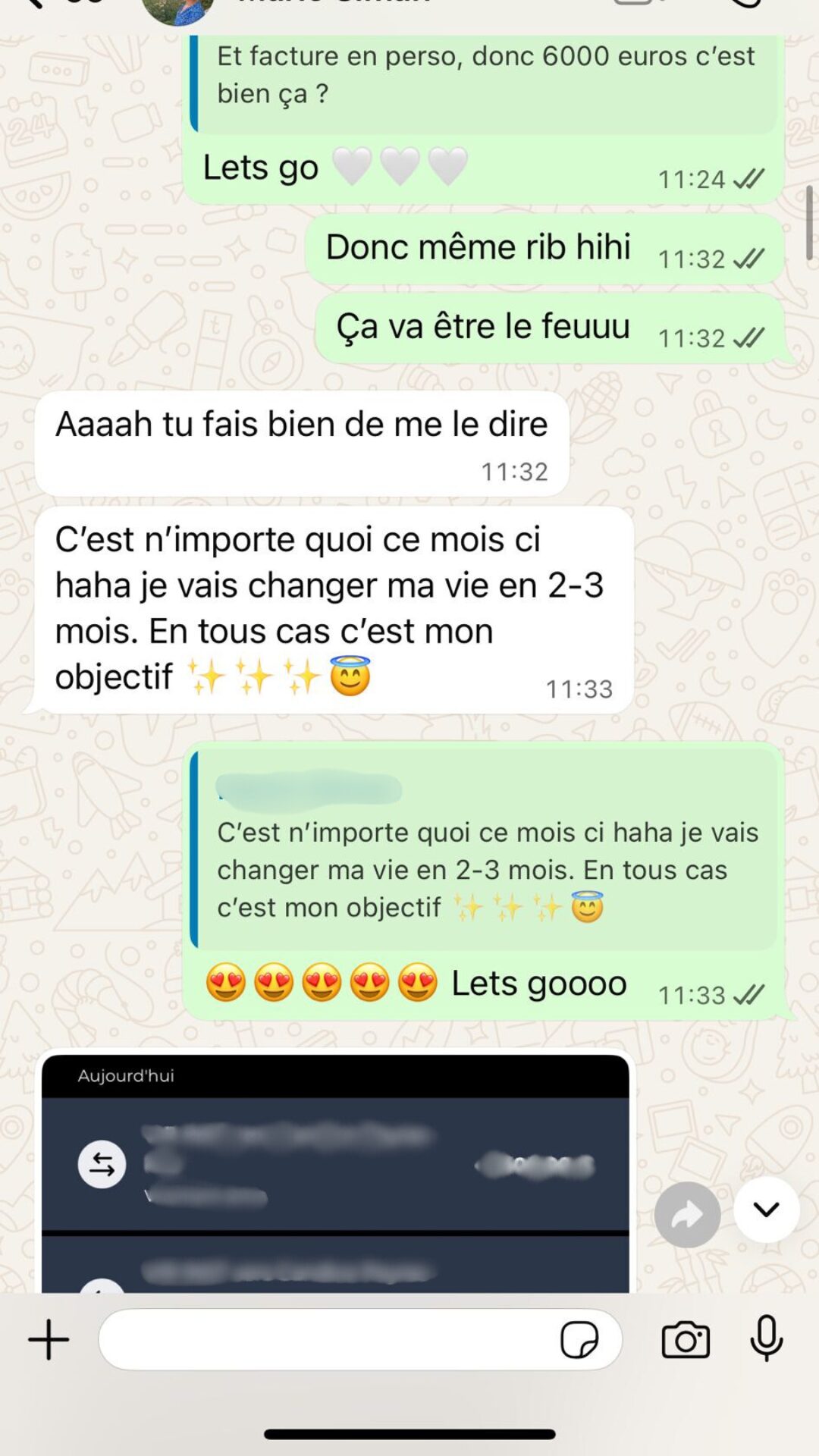Open the sticker picker icon
The image size is (819, 1456).
(x=579, y=1339)
